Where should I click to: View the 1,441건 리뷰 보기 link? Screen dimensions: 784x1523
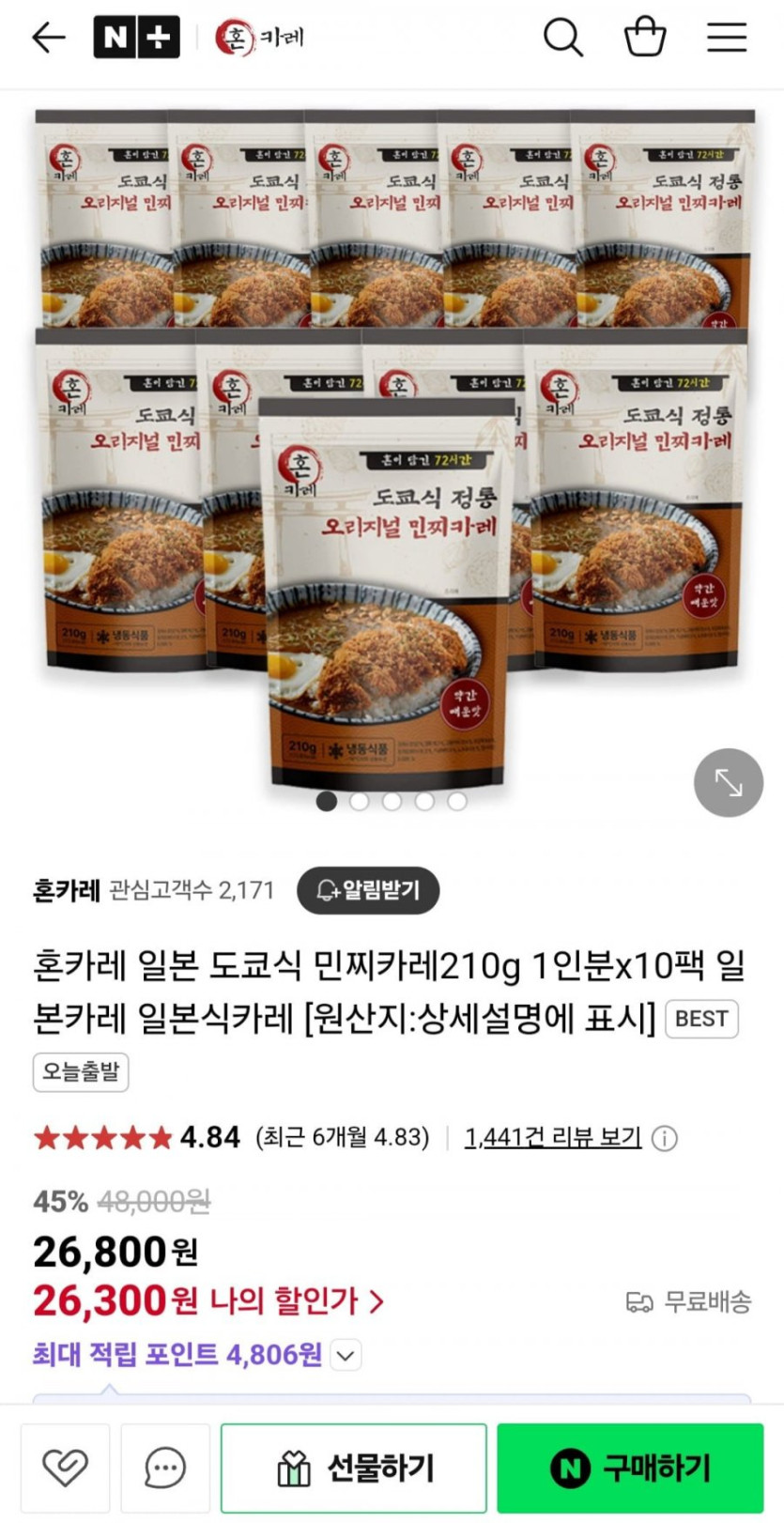pyautogui.click(x=553, y=1138)
